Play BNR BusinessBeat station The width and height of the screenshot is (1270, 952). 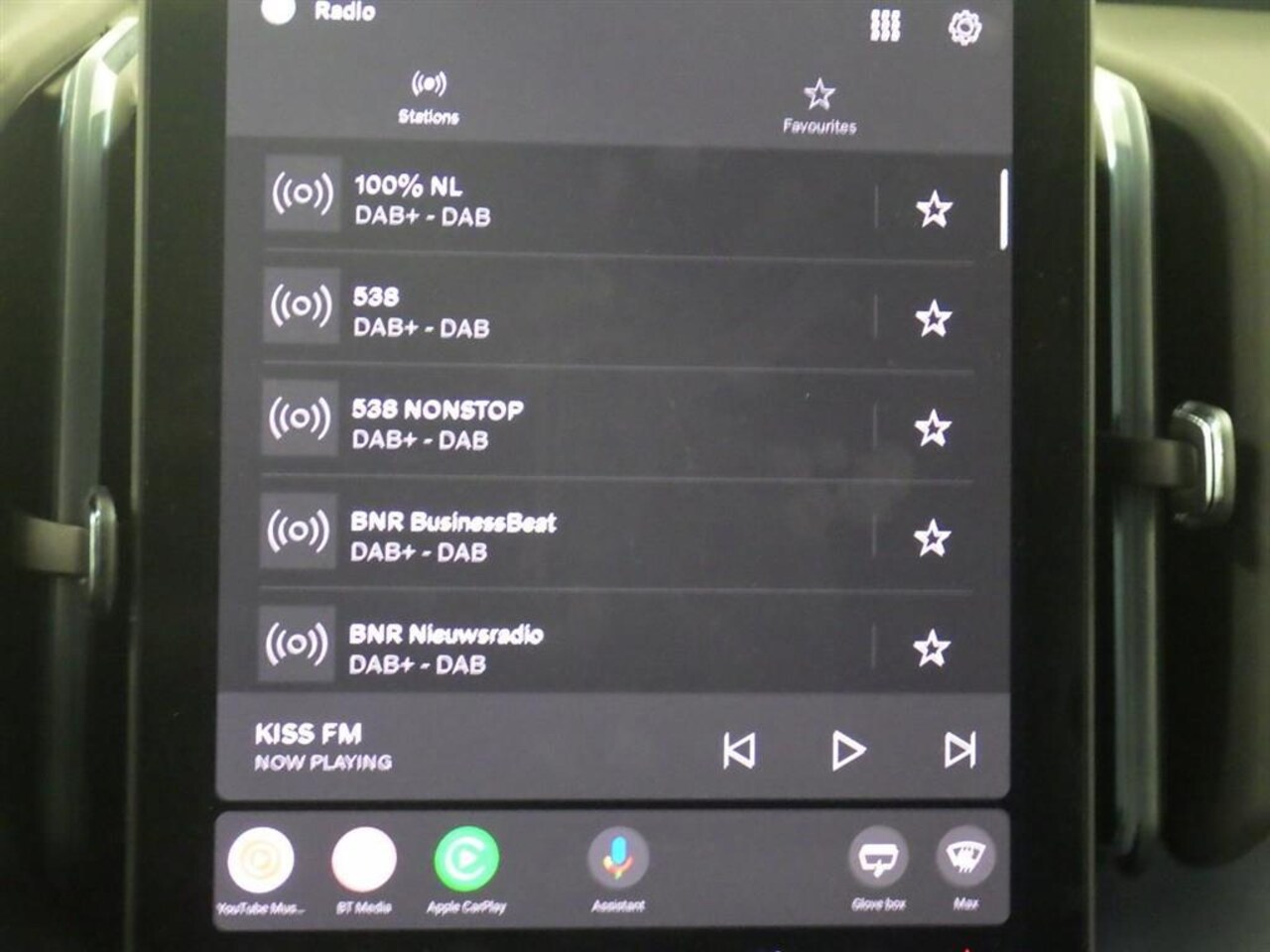pos(566,535)
